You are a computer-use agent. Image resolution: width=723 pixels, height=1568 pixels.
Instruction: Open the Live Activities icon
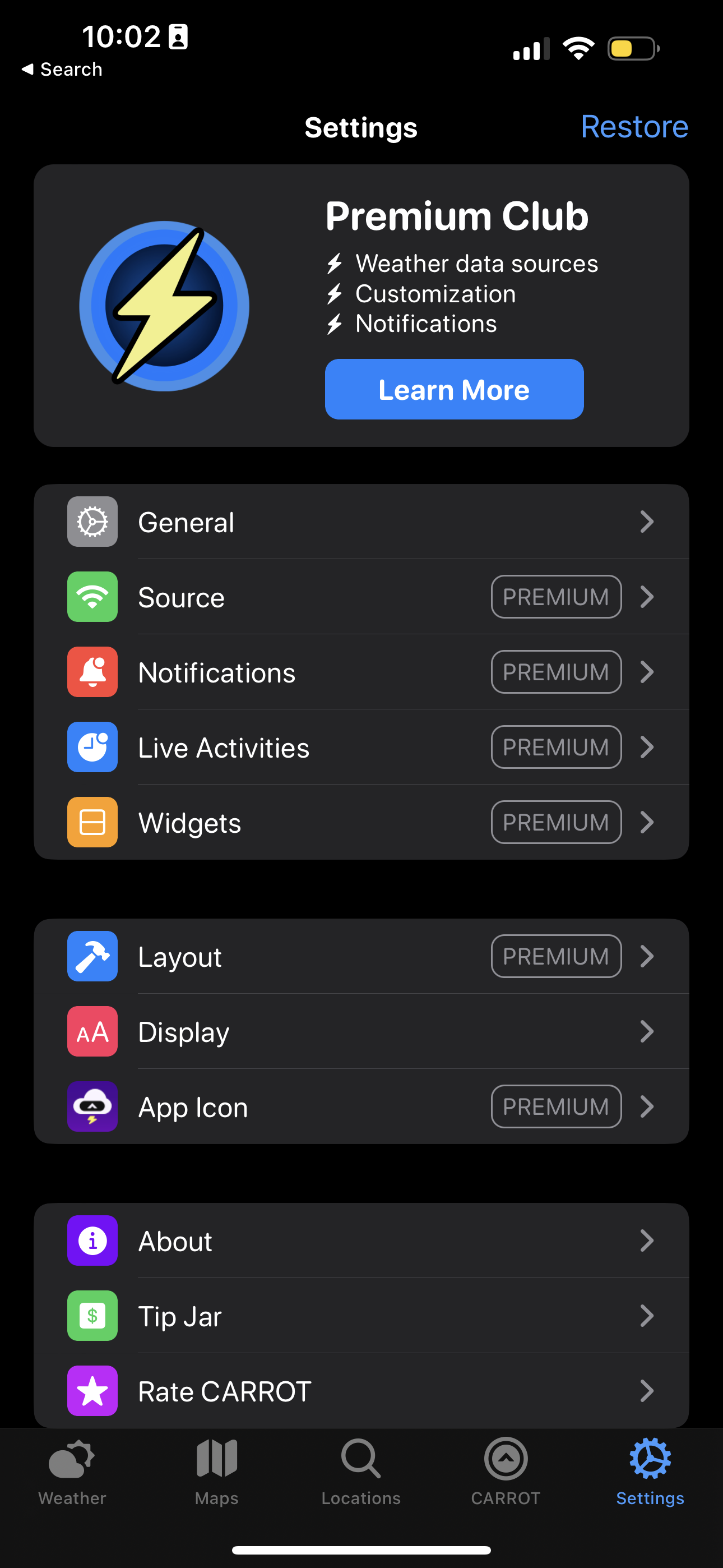coord(92,748)
